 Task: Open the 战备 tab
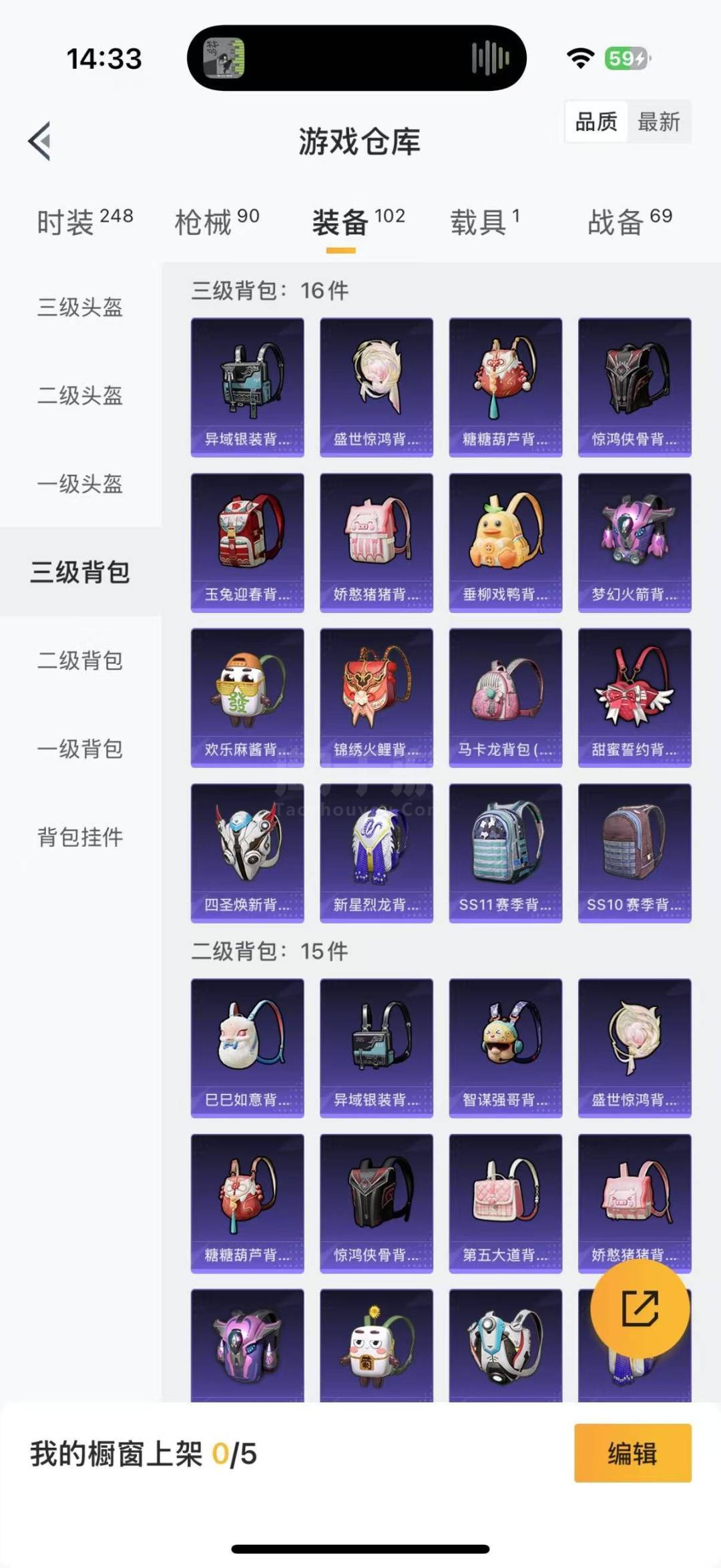tap(629, 222)
